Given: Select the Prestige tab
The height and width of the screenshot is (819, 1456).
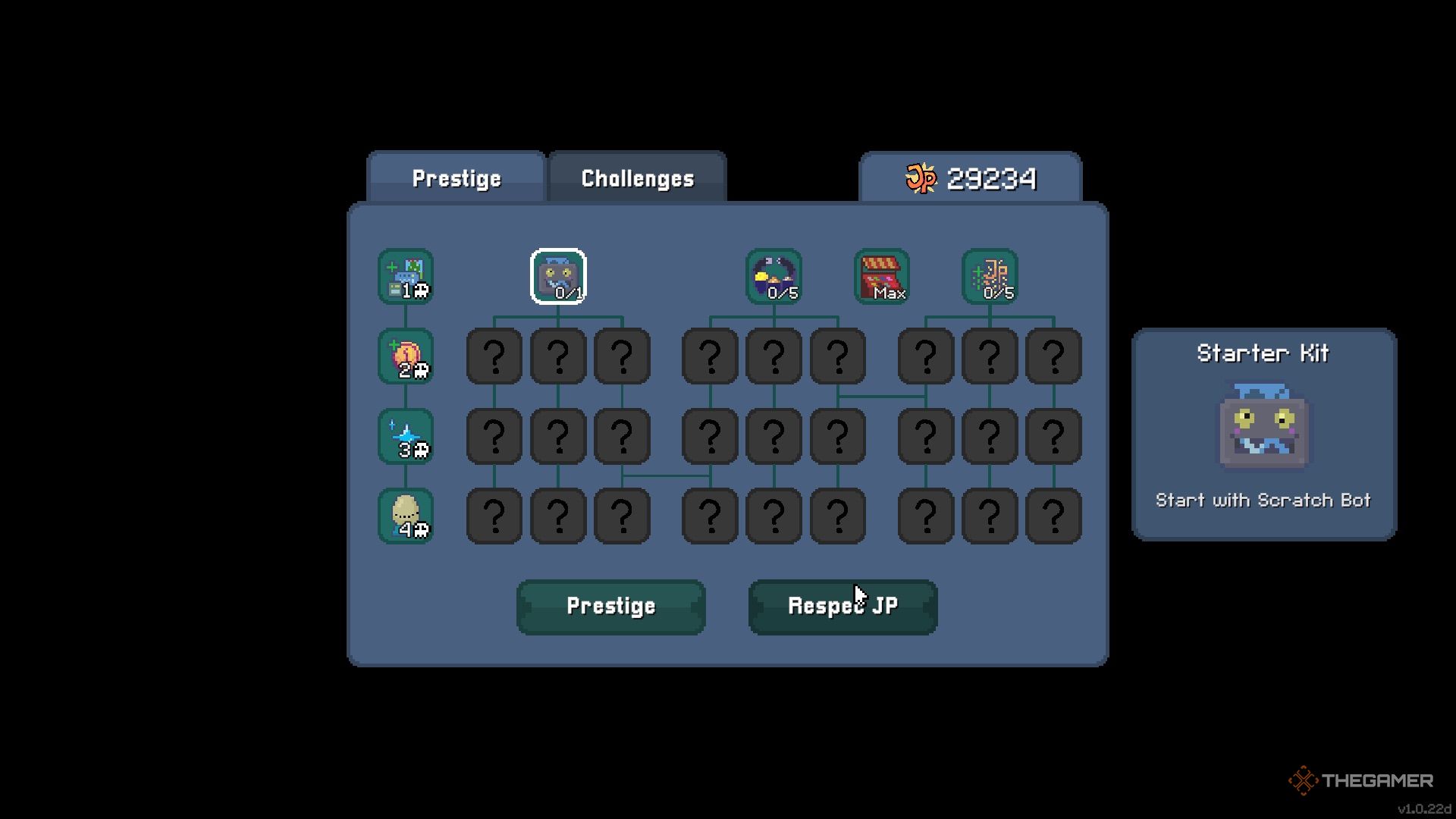Looking at the screenshot, I should coord(456,178).
